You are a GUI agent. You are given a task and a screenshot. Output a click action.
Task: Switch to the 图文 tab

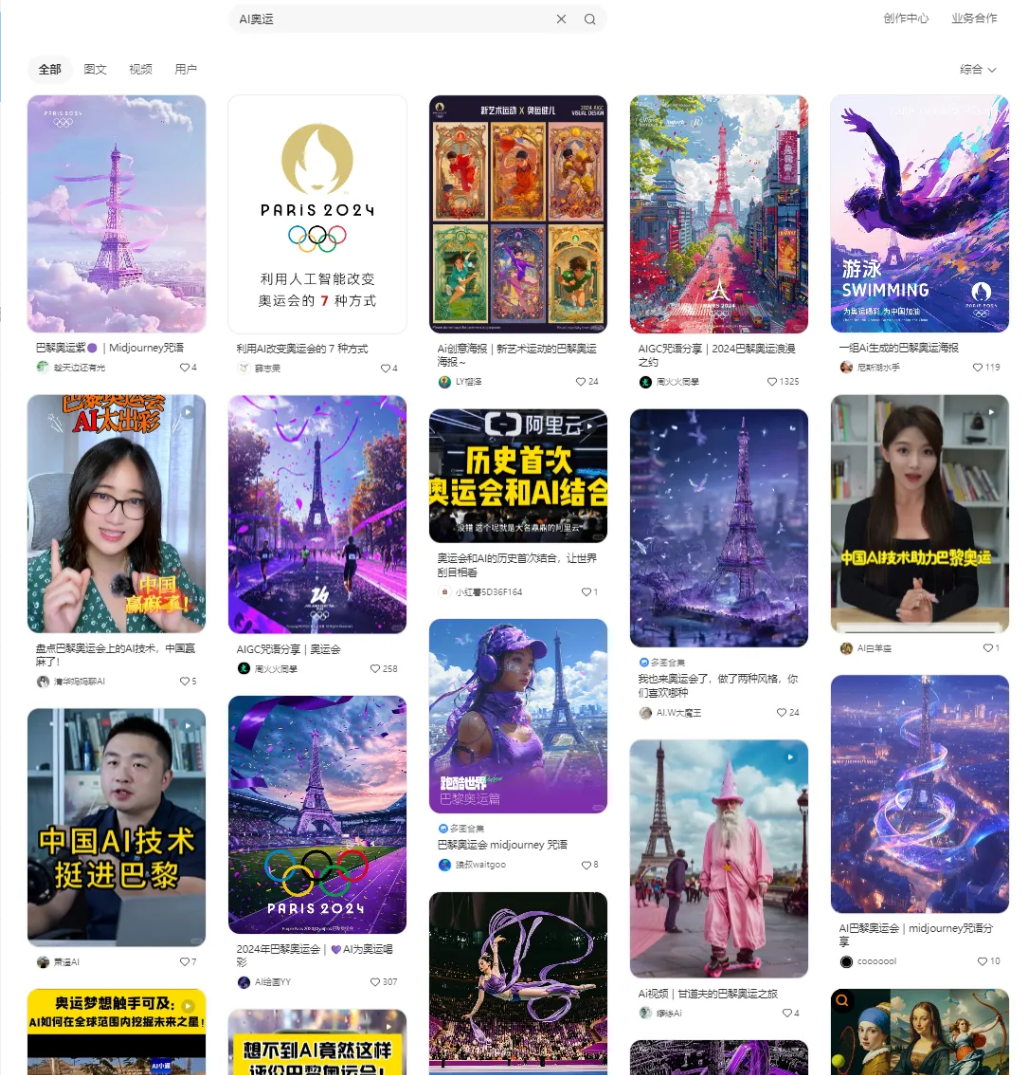point(95,69)
